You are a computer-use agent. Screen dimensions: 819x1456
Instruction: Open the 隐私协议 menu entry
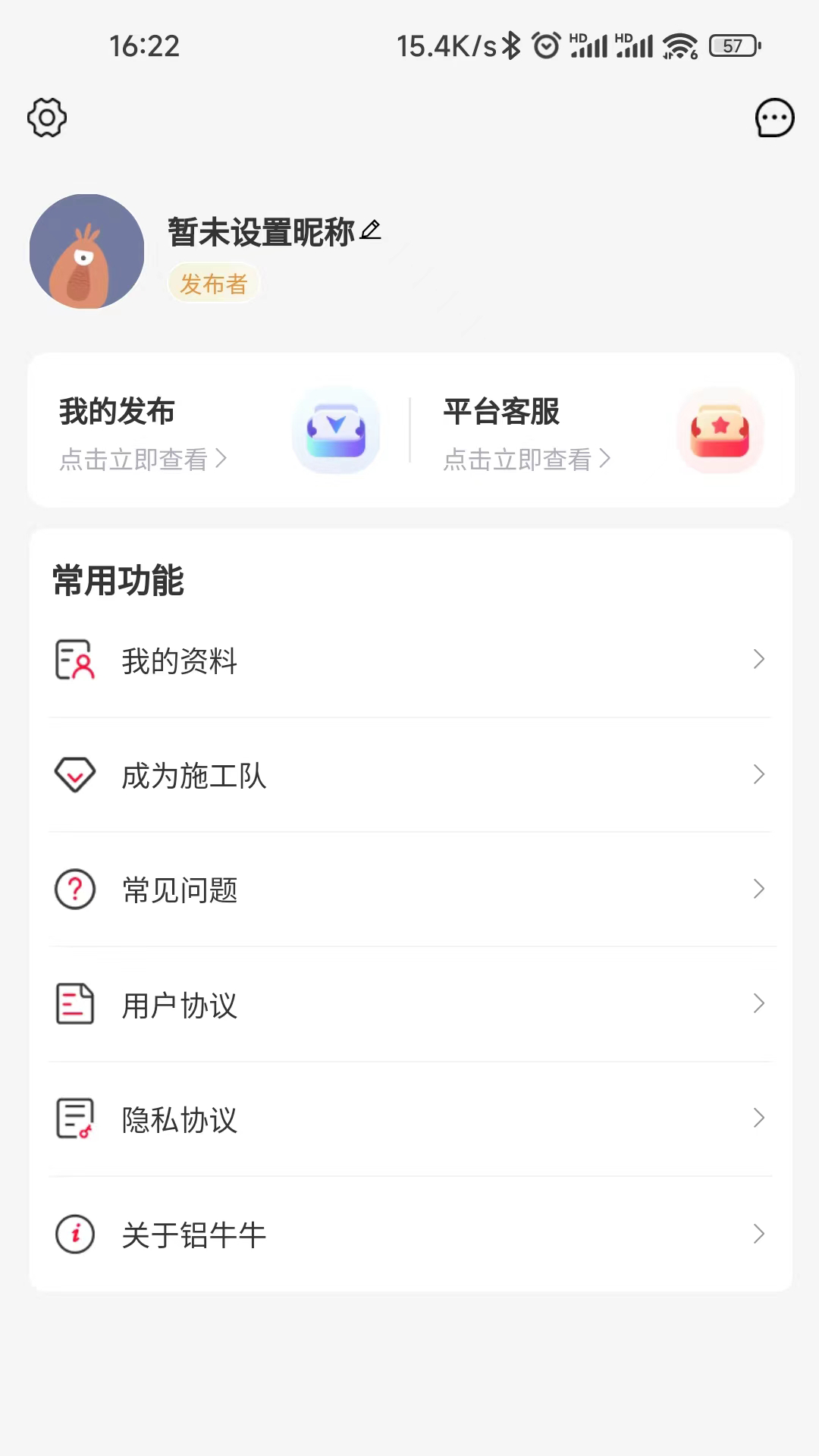pyautogui.click(x=180, y=1119)
